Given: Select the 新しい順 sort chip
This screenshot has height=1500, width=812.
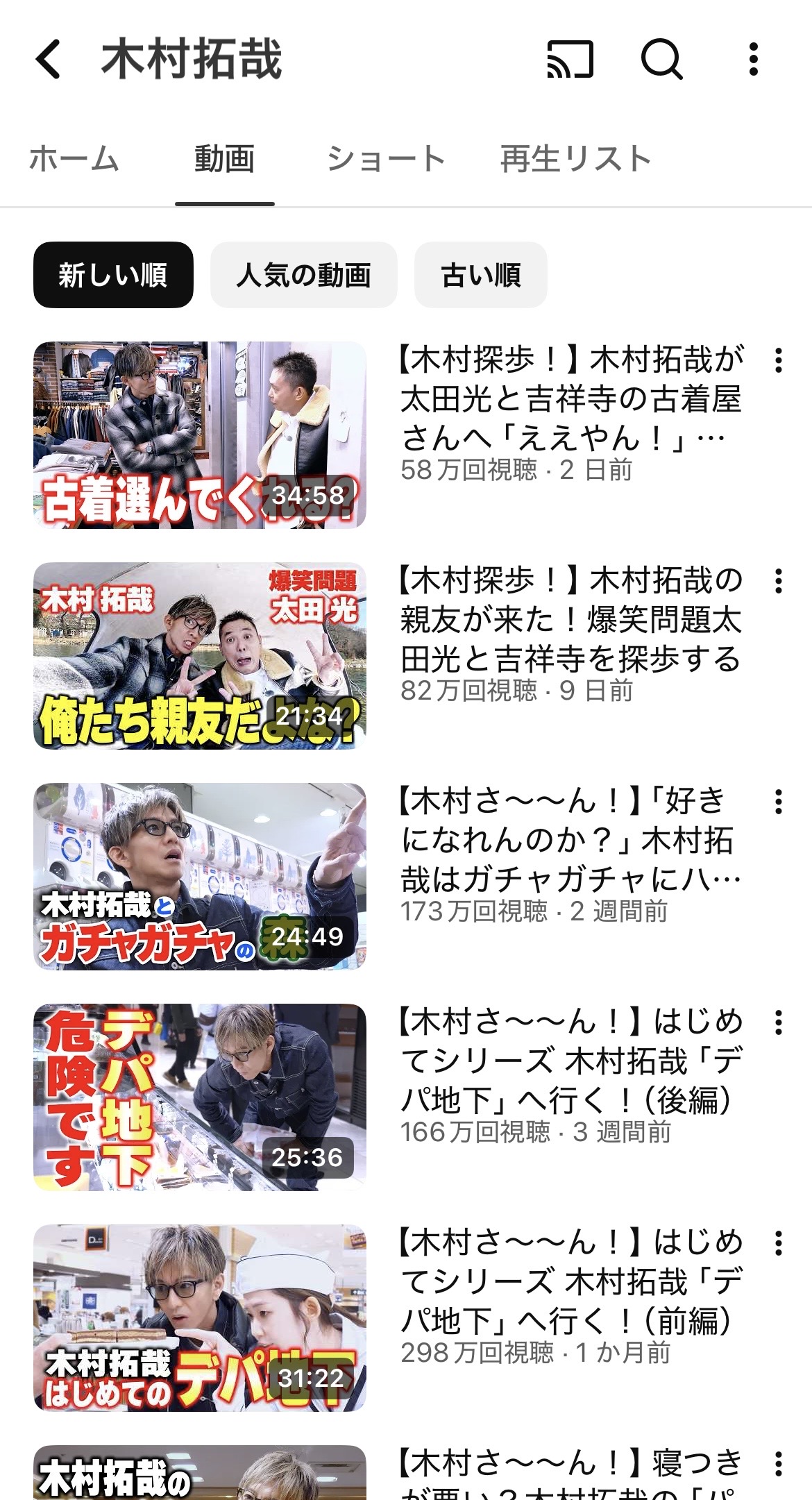Looking at the screenshot, I should click(113, 275).
